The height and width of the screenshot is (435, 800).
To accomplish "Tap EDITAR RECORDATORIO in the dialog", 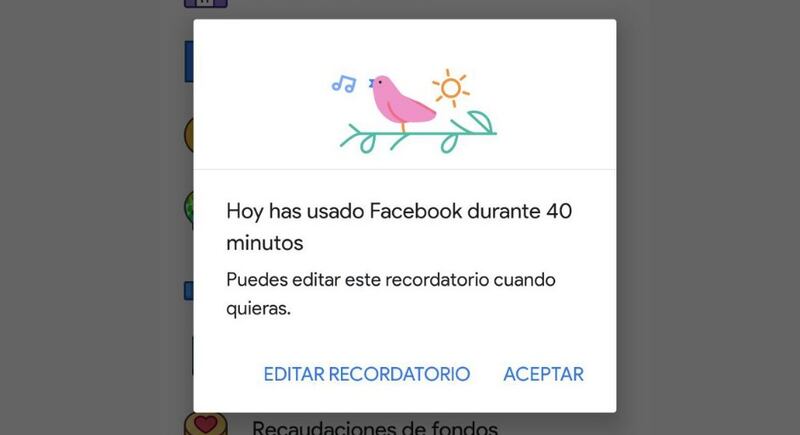I will pos(366,375).
